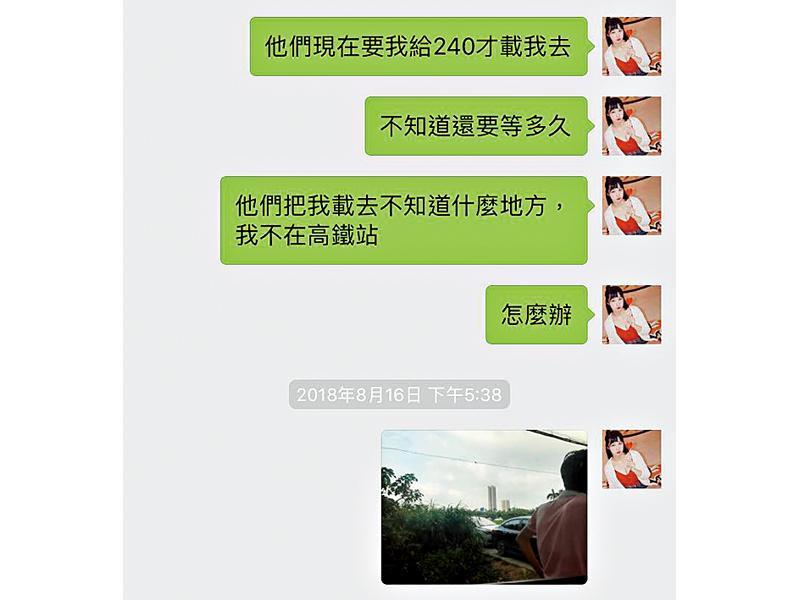The width and height of the screenshot is (800, 600).
Task: Open the photo sent at 下午5:38
Action: pos(484,506)
